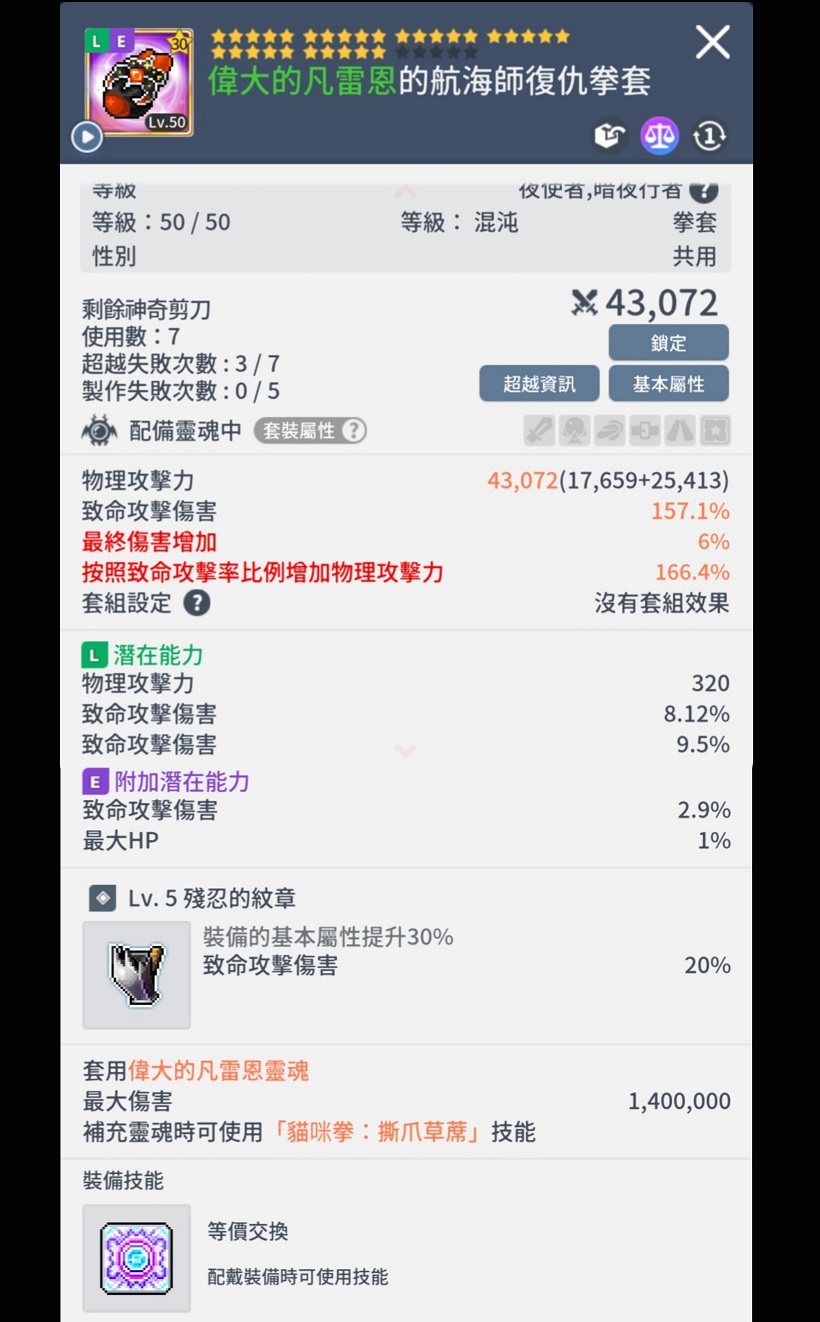
Task: Open the purple balance scale icon
Action: pyautogui.click(x=659, y=136)
